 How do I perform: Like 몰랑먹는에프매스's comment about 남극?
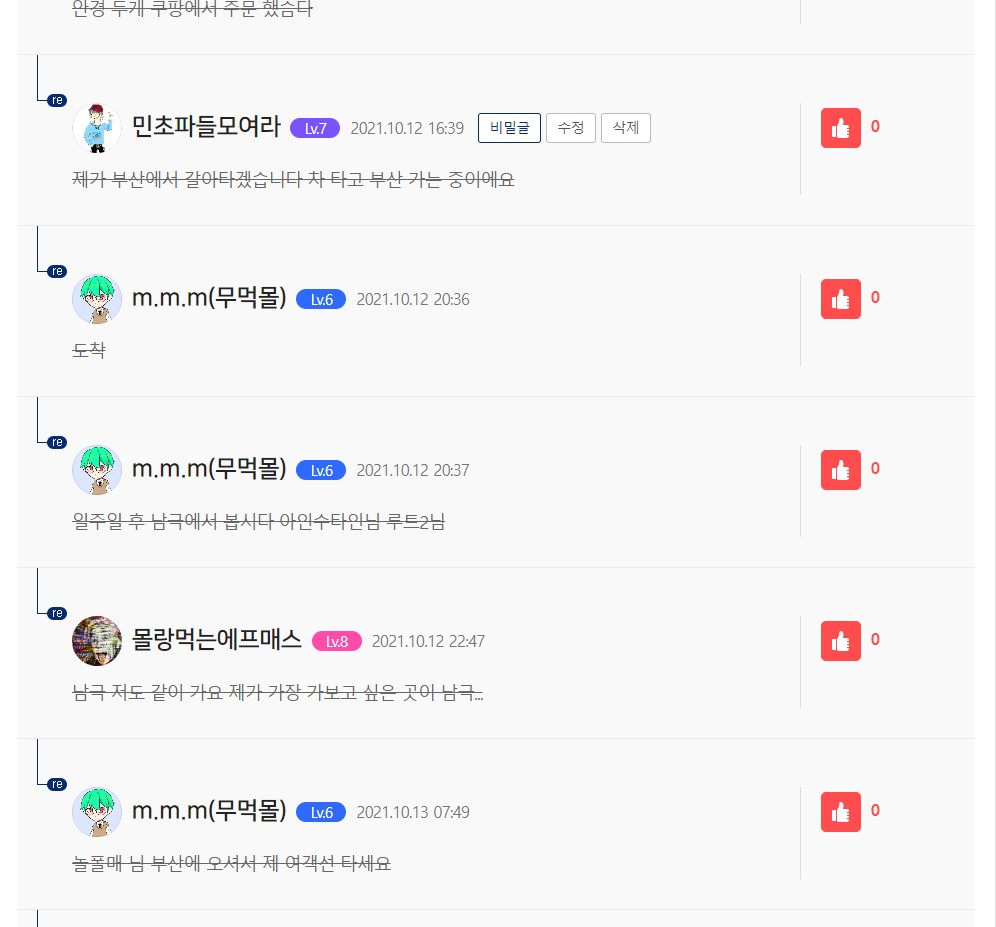tap(840, 641)
